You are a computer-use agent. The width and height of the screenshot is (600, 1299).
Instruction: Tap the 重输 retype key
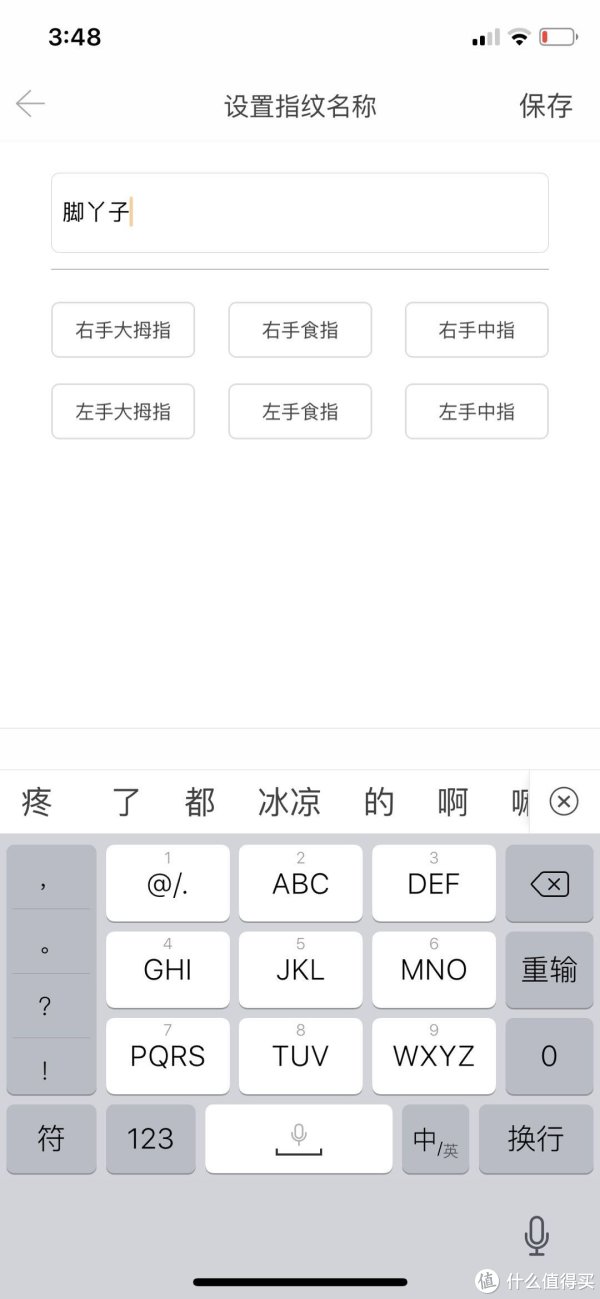coord(549,969)
